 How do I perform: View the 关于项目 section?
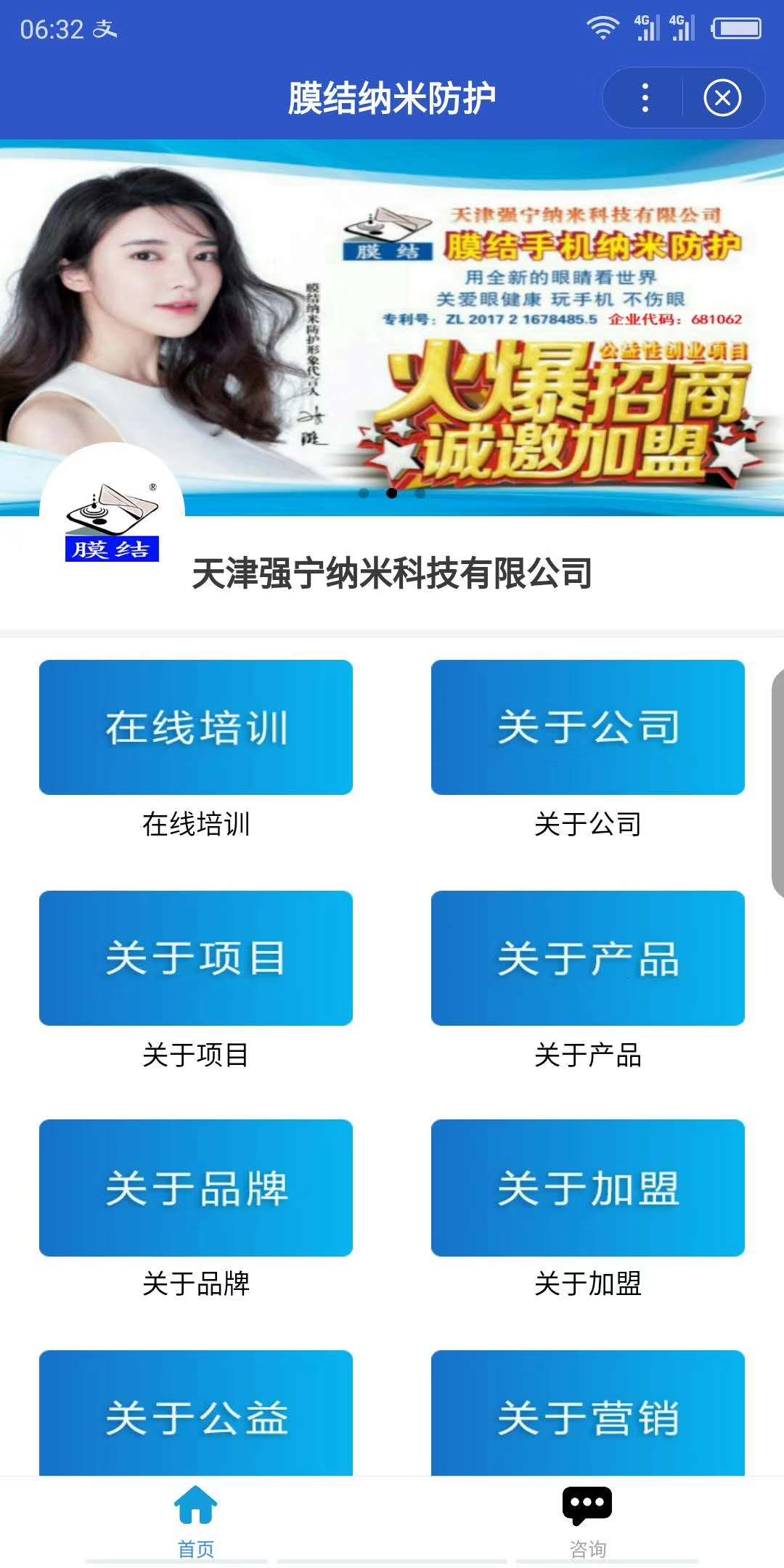click(196, 958)
